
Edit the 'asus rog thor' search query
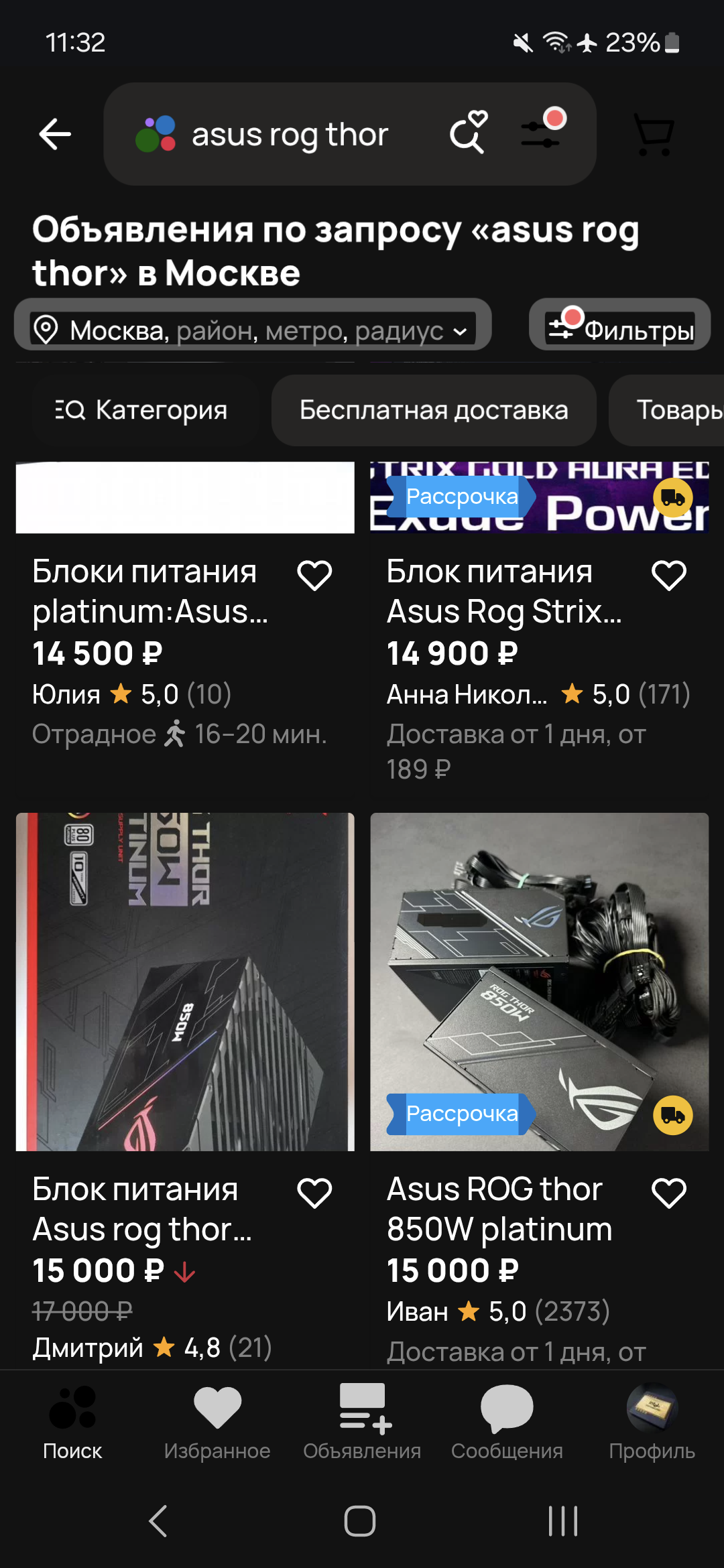click(290, 135)
